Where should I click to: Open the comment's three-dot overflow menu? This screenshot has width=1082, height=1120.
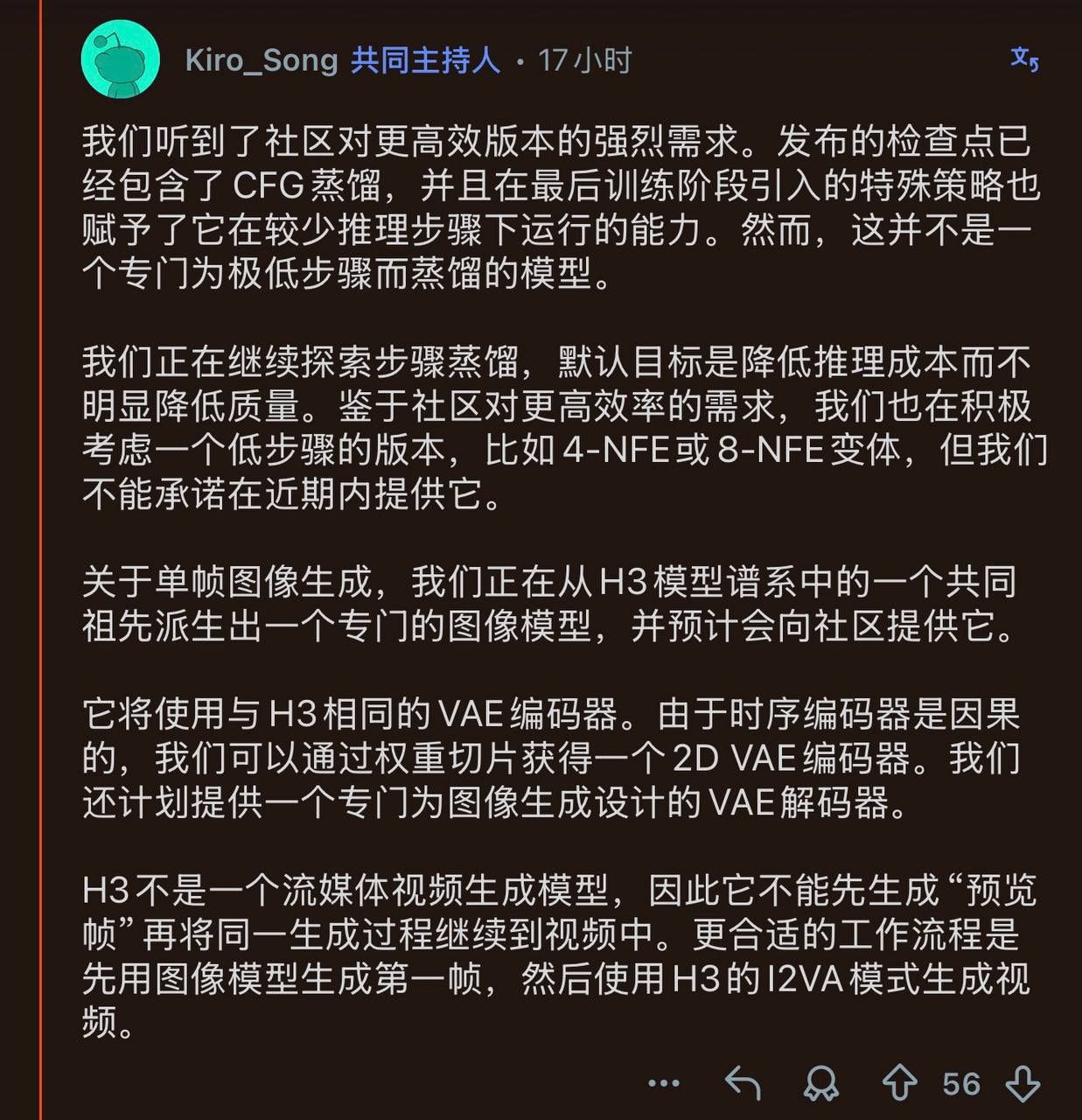[664, 1083]
